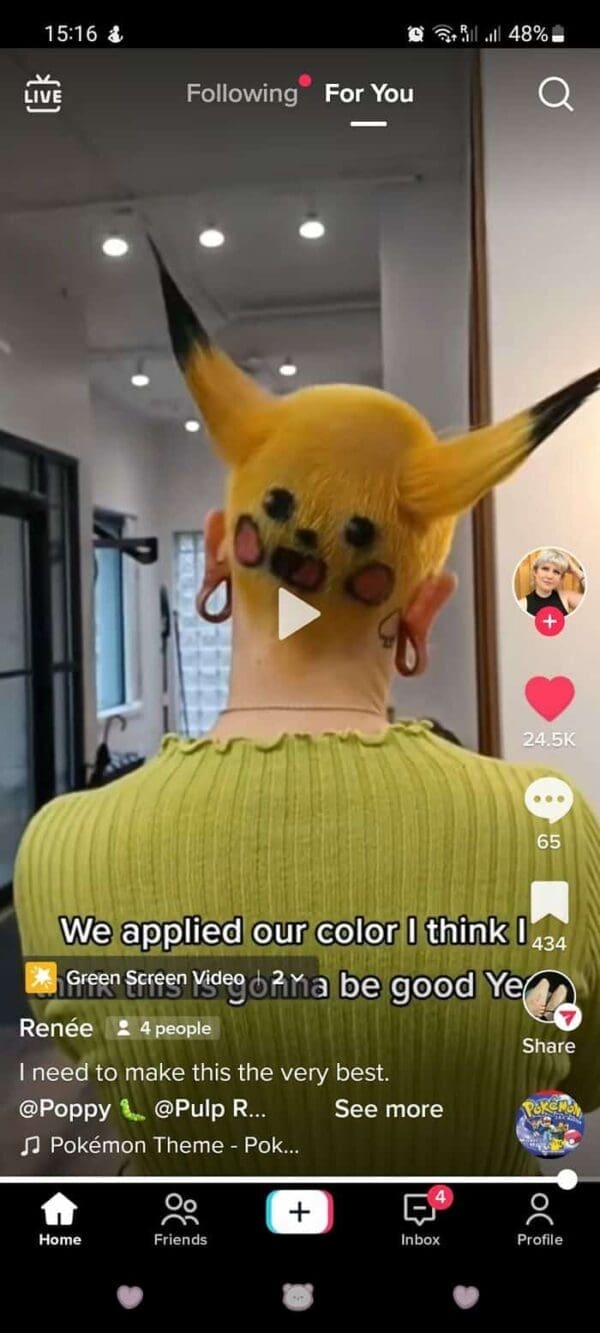Open the Profile tab

[539, 1220]
